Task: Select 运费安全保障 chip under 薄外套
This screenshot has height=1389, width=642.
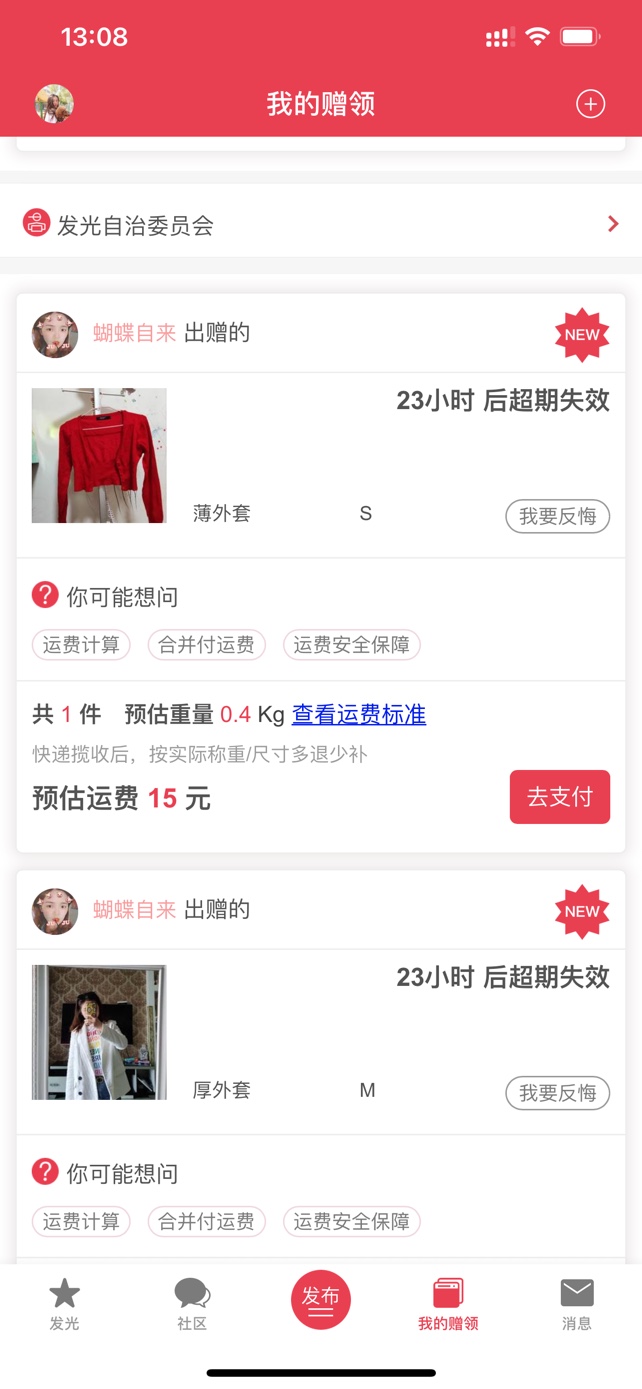Action: click(351, 645)
